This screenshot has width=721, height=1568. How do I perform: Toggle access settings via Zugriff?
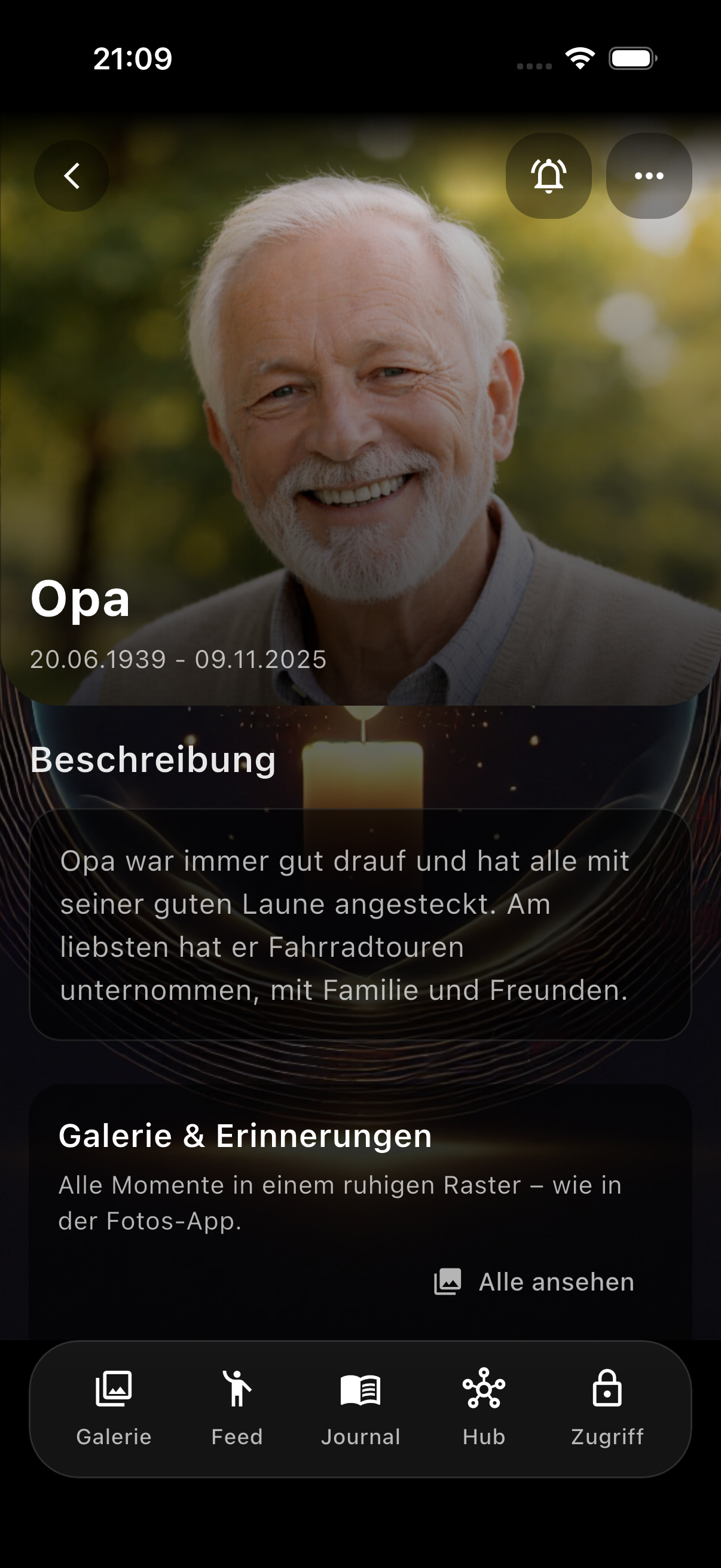pos(608,1409)
